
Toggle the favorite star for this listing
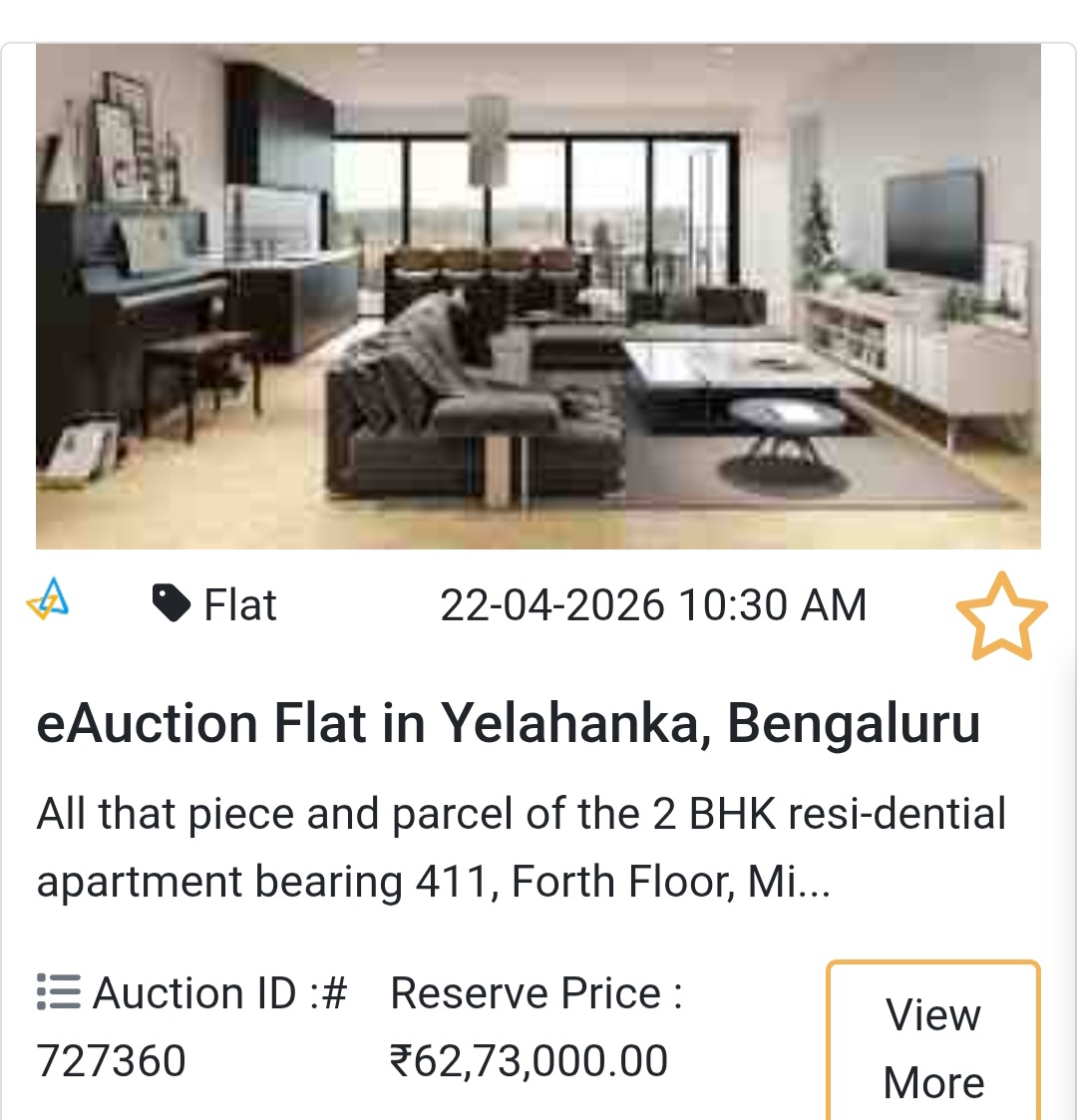tap(1000, 615)
